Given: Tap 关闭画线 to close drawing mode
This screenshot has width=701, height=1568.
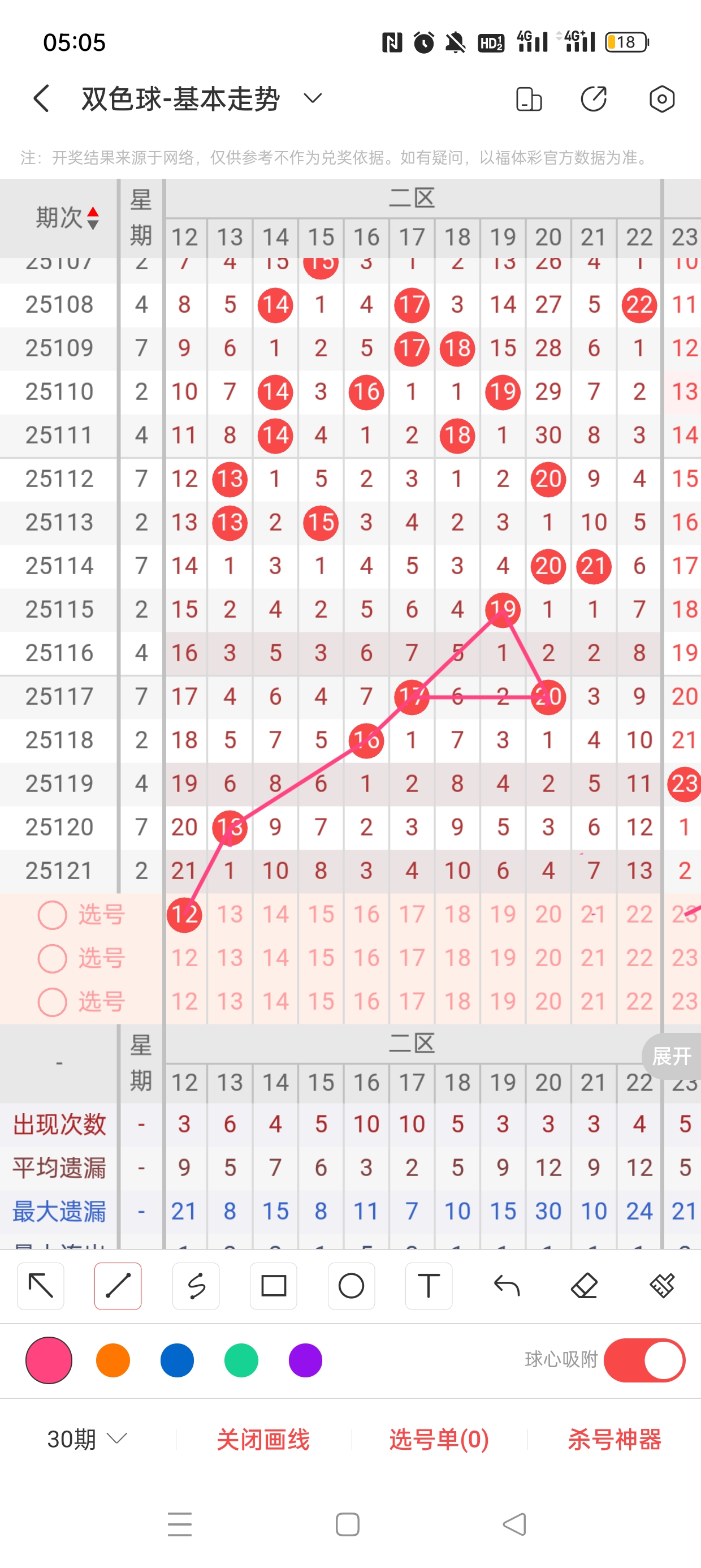Looking at the screenshot, I should [263, 1439].
